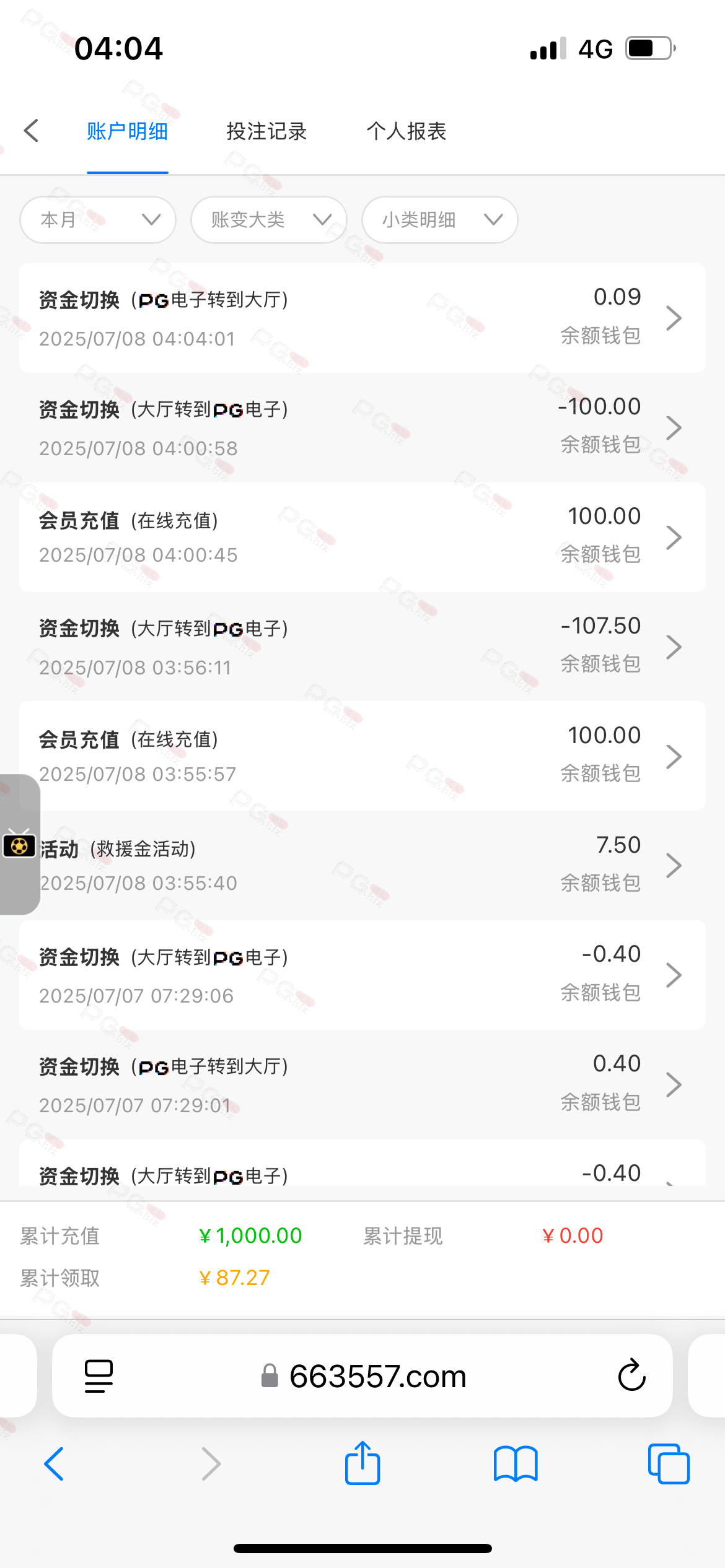
Task: Show all open Safari tabs
Action: click(669, 1464)
